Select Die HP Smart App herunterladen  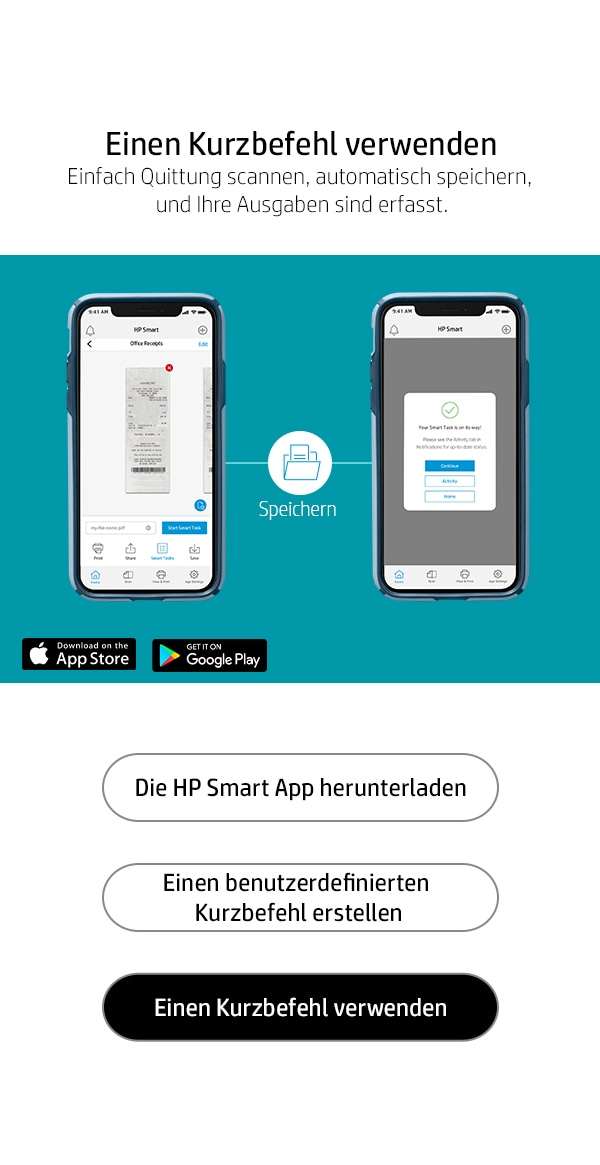click(x=300, y=787)
